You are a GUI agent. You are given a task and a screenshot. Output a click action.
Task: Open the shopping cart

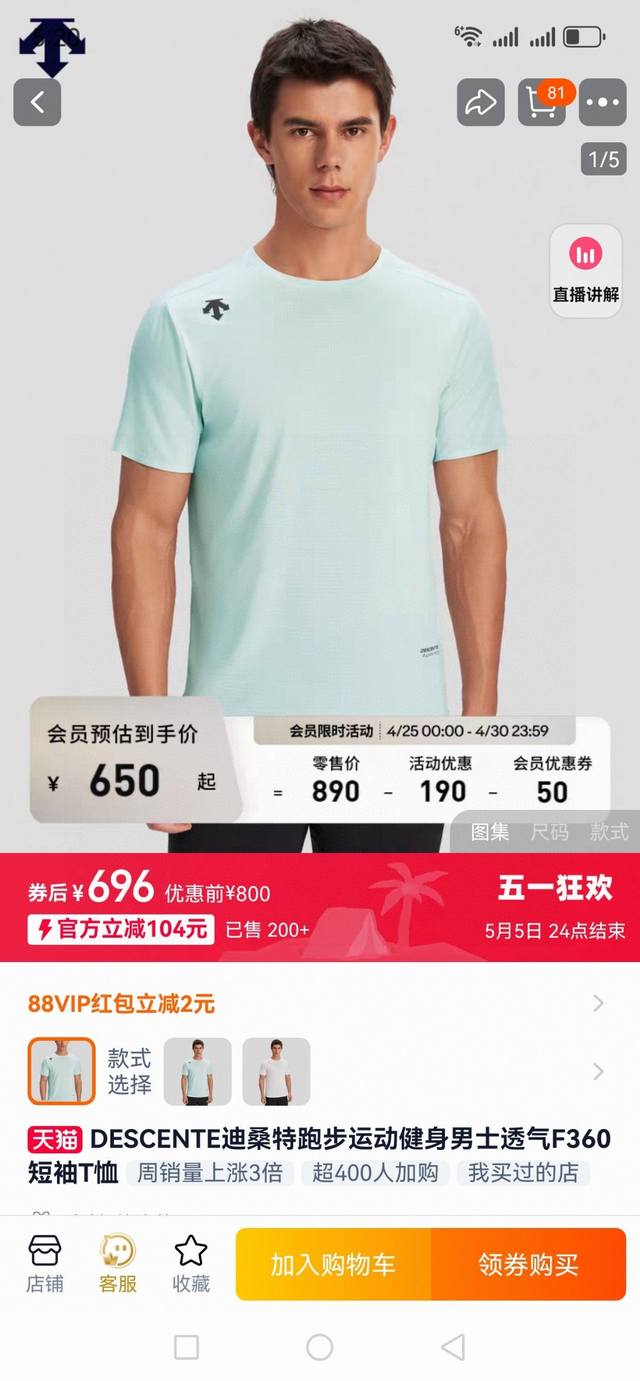click(x=541, y=102)
